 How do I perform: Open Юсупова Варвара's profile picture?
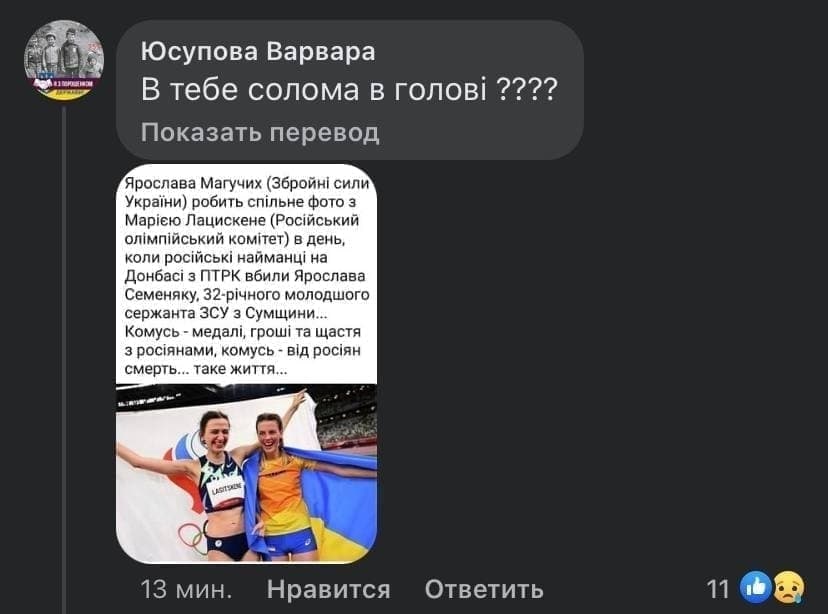click(x=64, y=60)
